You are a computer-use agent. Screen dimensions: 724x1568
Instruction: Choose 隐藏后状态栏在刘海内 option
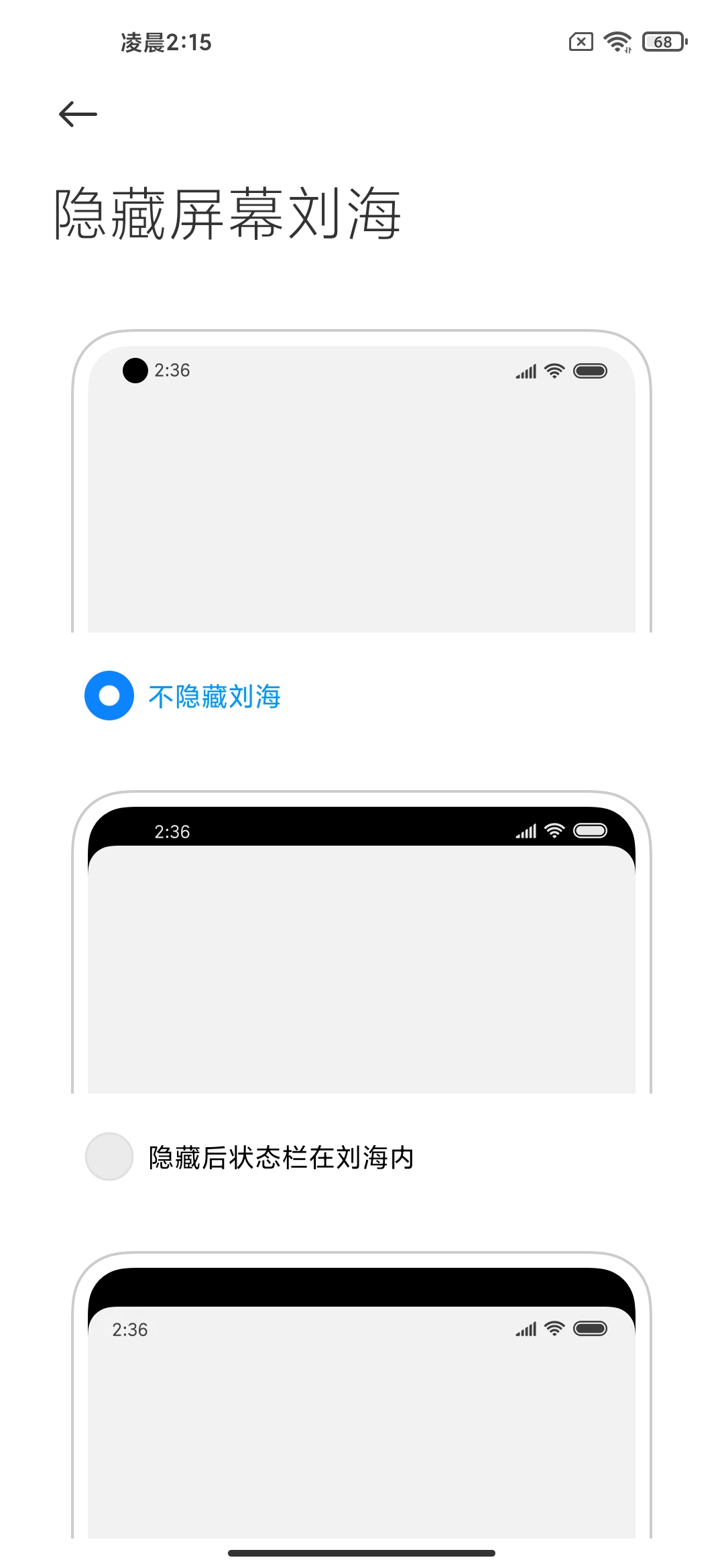(x=109, y=1157)
